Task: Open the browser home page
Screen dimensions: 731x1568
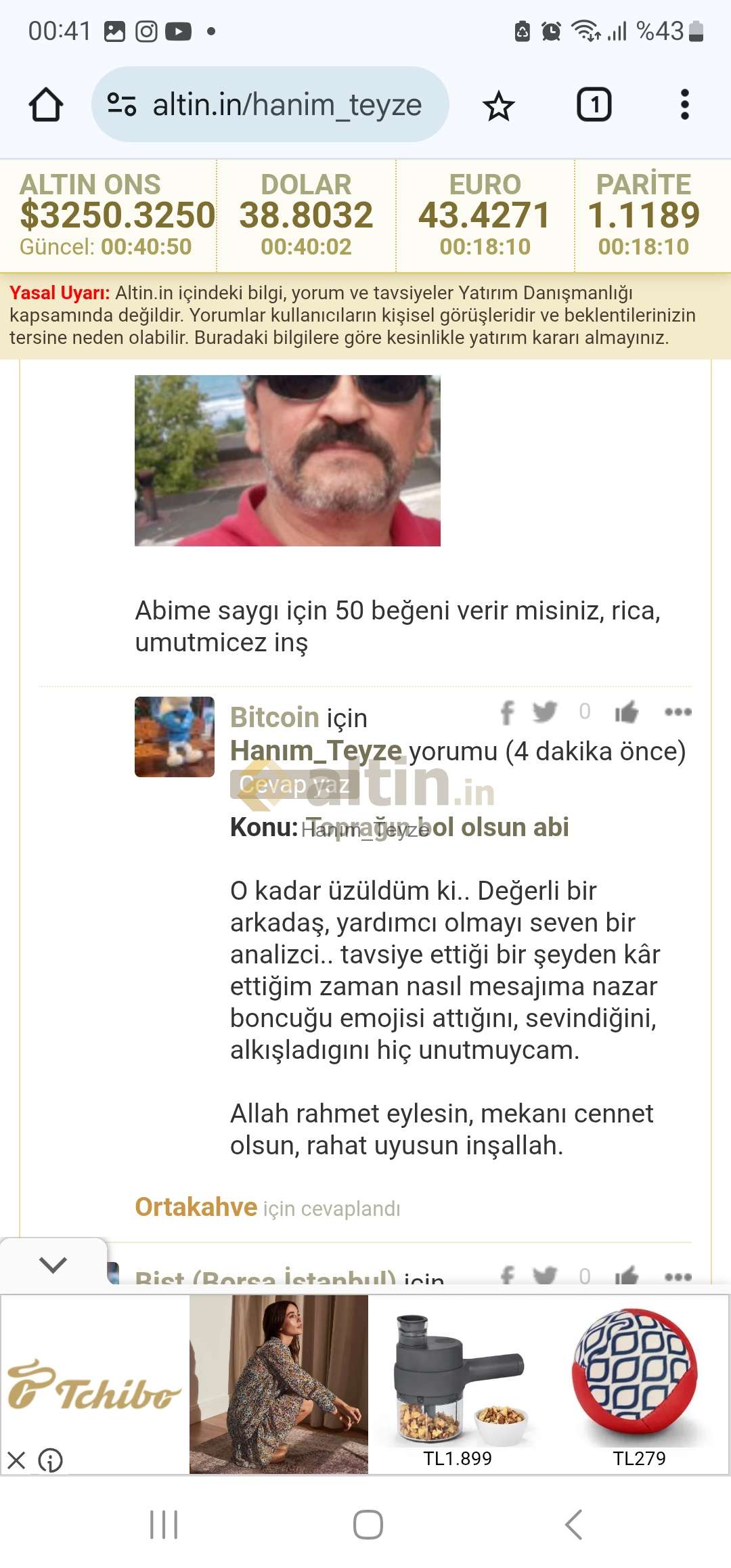Action: coord(46,105)
